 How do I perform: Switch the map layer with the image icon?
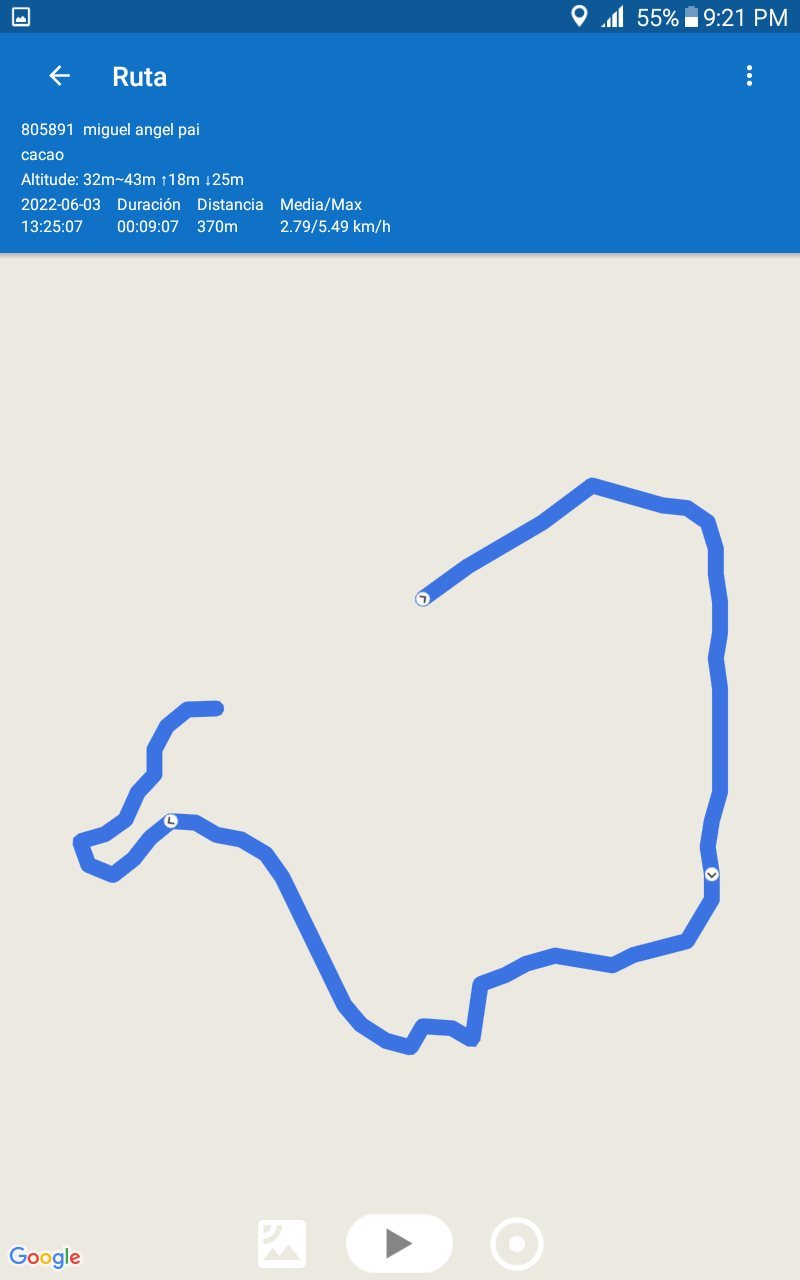(282, 1244)
